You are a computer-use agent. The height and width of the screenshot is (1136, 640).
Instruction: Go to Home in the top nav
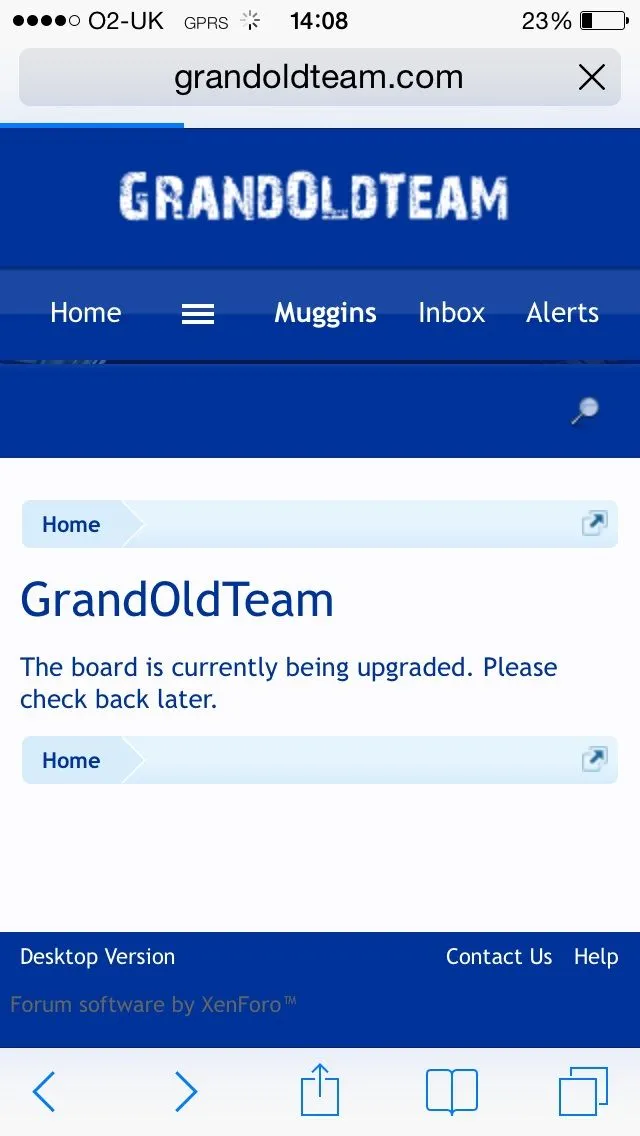point(86,313)
